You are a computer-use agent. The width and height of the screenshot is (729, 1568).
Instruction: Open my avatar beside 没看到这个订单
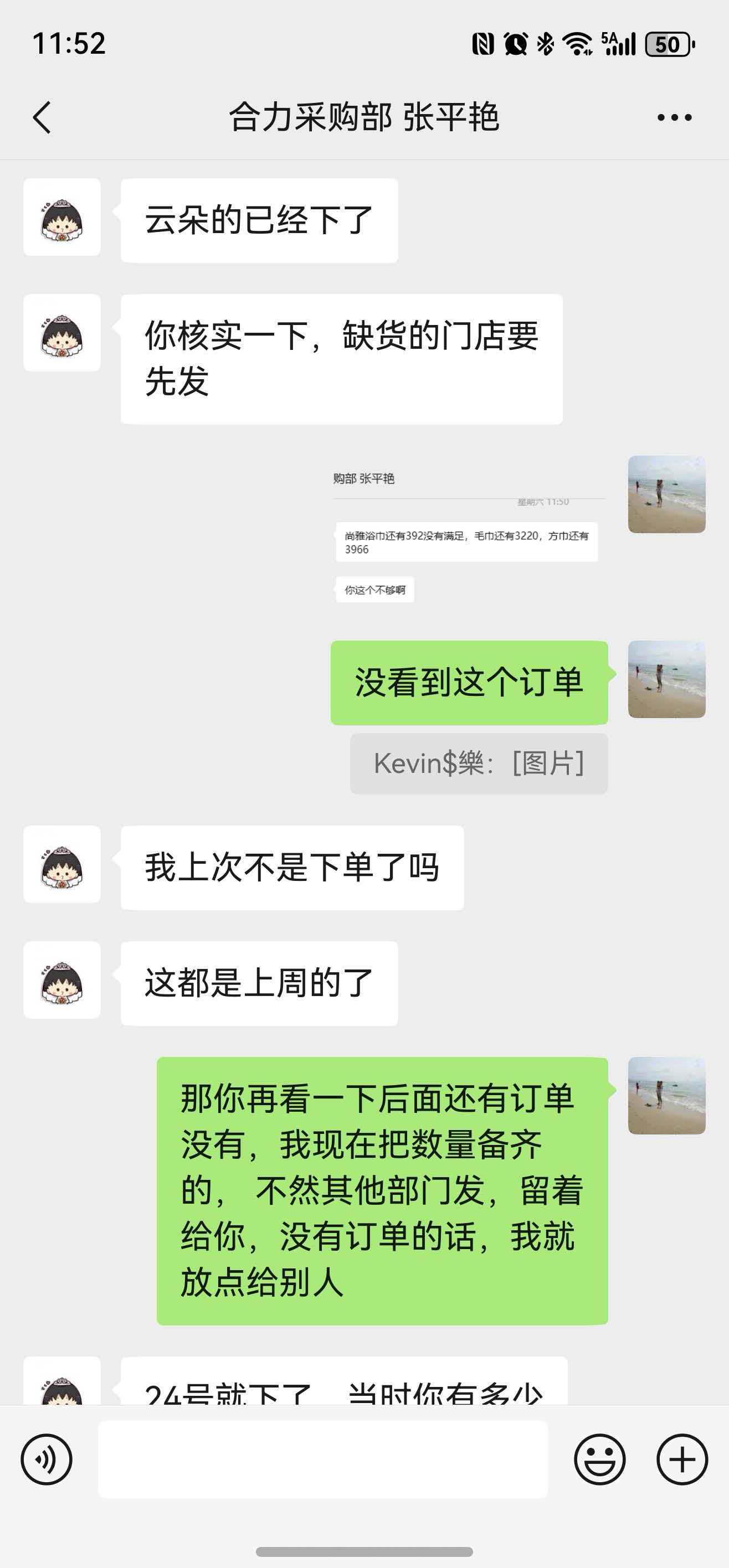coord(666,679)
